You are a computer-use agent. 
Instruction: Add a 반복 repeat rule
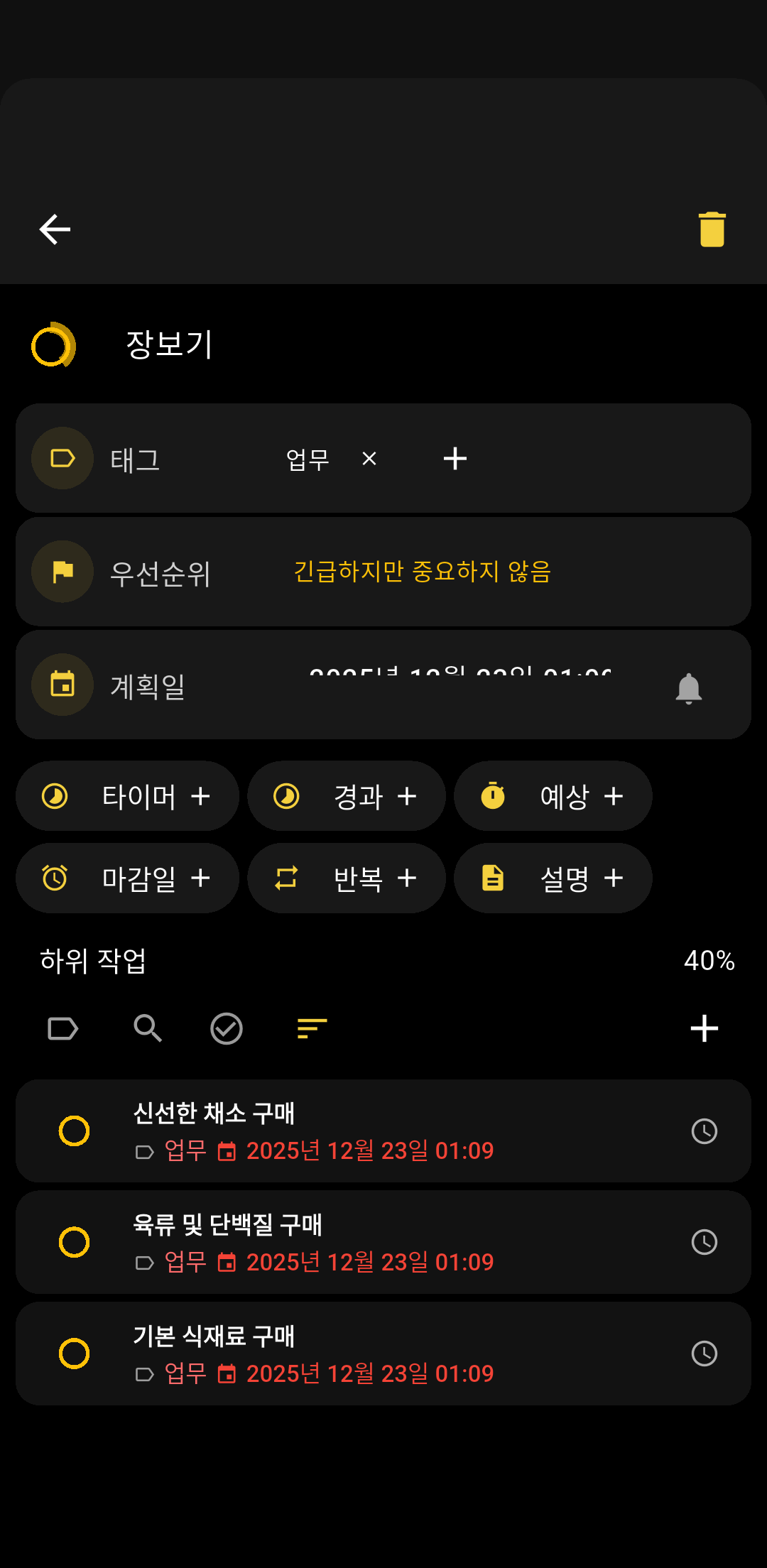[346, 878]
